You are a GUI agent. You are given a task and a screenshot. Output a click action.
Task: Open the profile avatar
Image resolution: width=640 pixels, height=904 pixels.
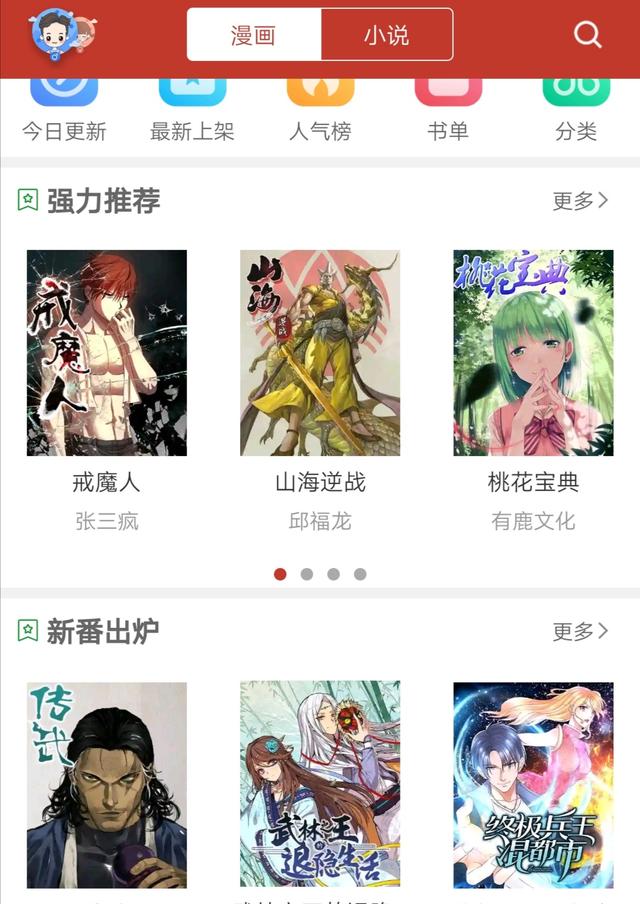[60, 33]
